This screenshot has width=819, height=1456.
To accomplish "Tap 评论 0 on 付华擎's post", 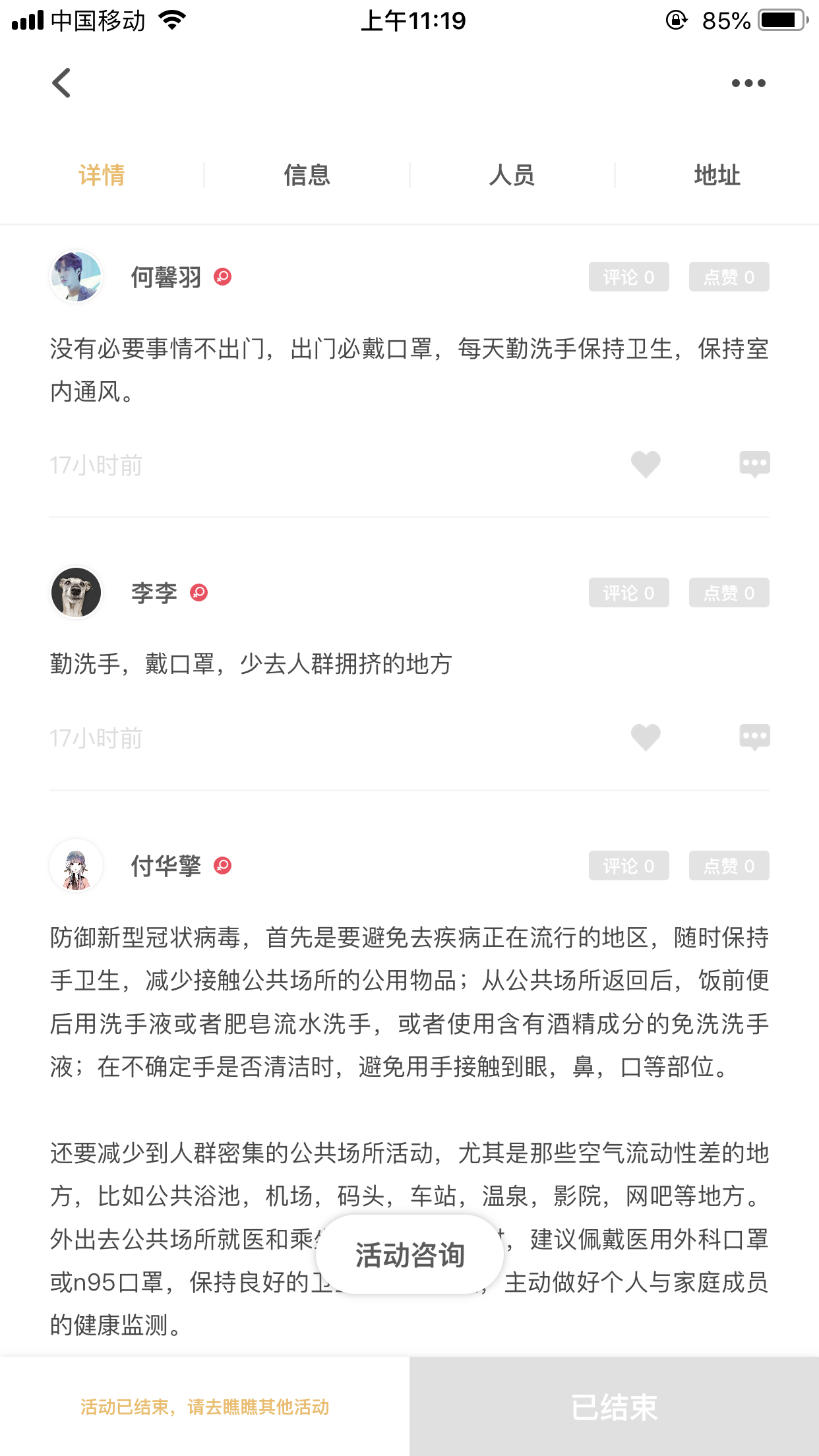I will [629, 865].
